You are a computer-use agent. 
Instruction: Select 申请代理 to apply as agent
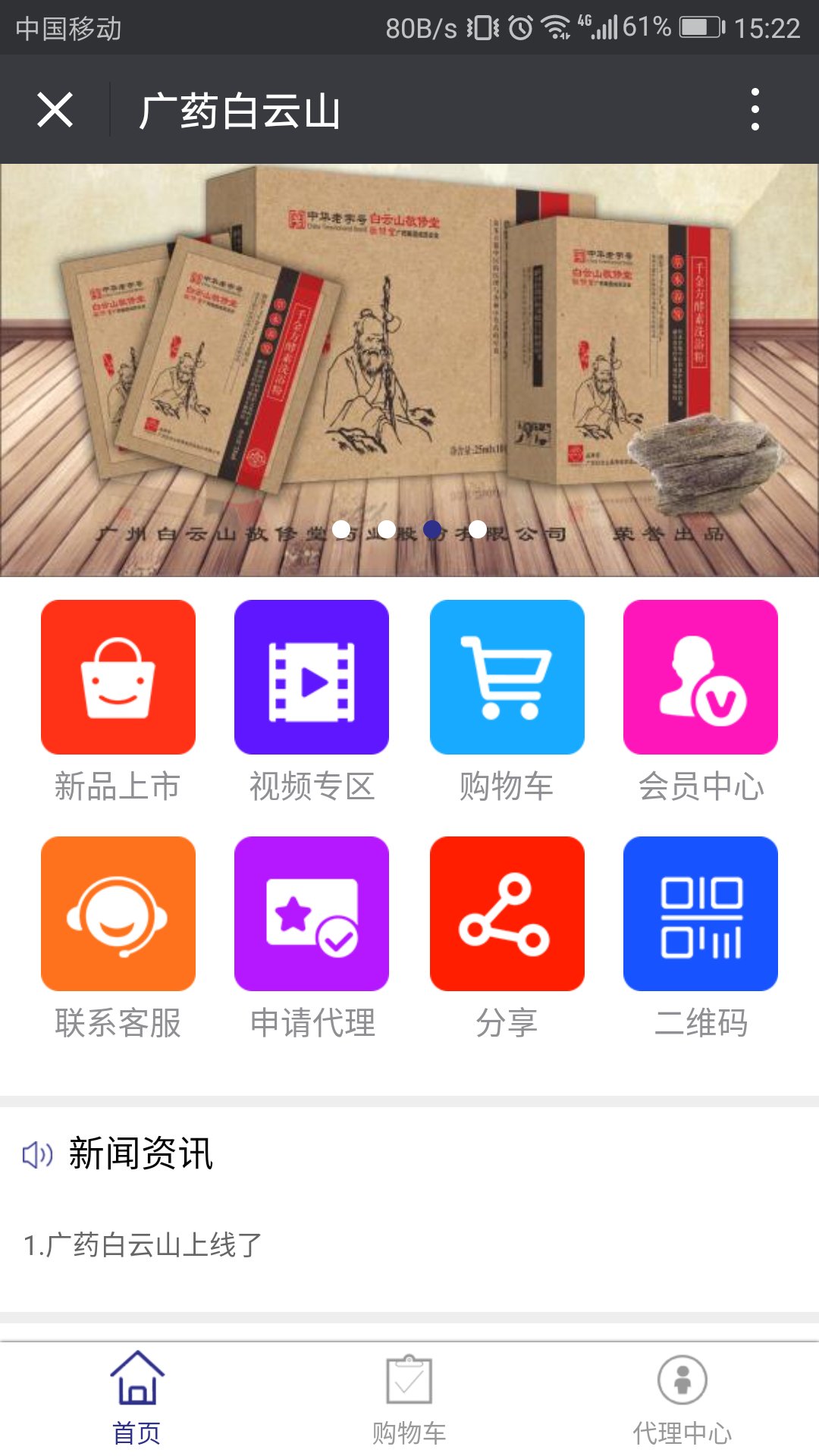pos(312,914)
